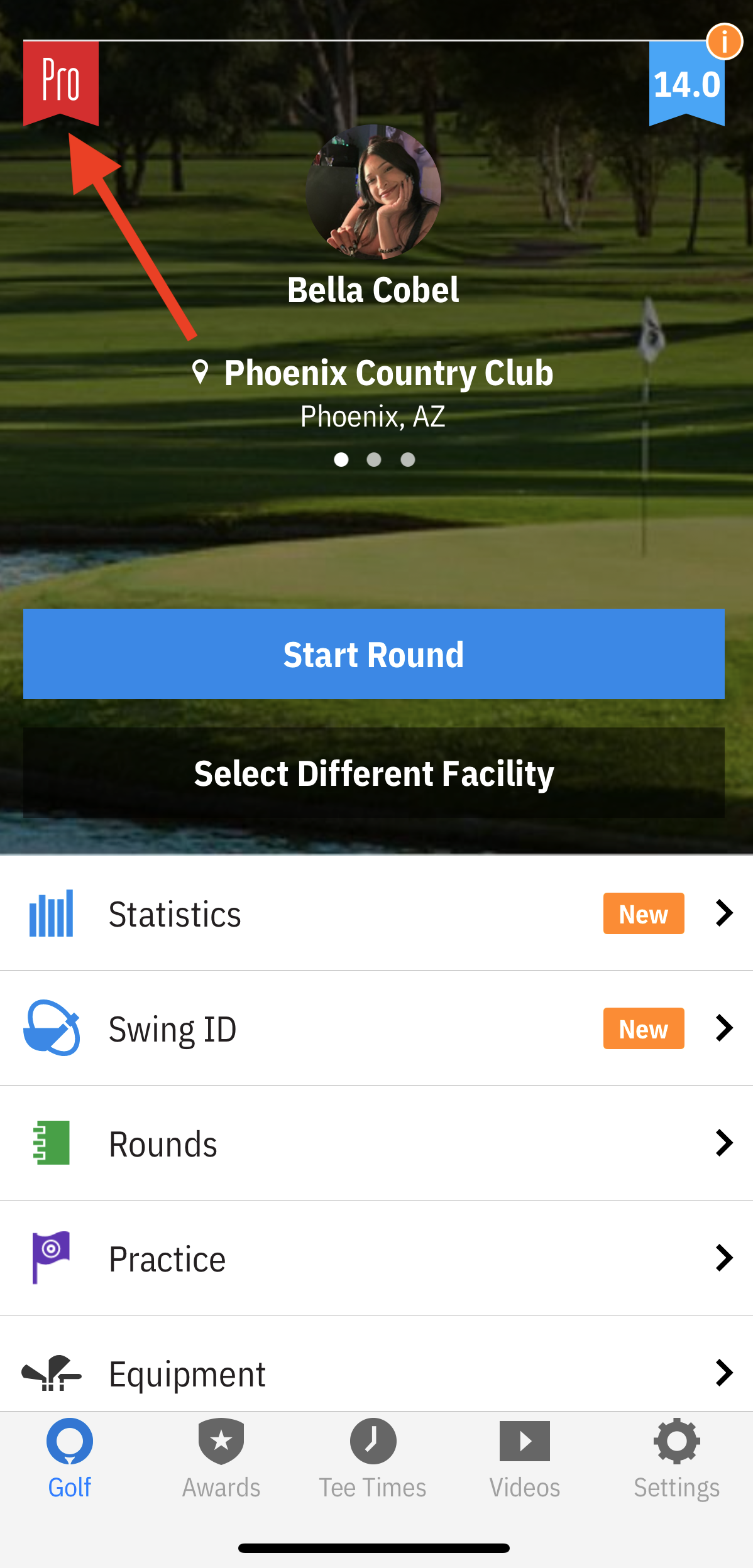The image size is (753, 1568).
Task: Open the Statistics section
Action: point(376,913)
